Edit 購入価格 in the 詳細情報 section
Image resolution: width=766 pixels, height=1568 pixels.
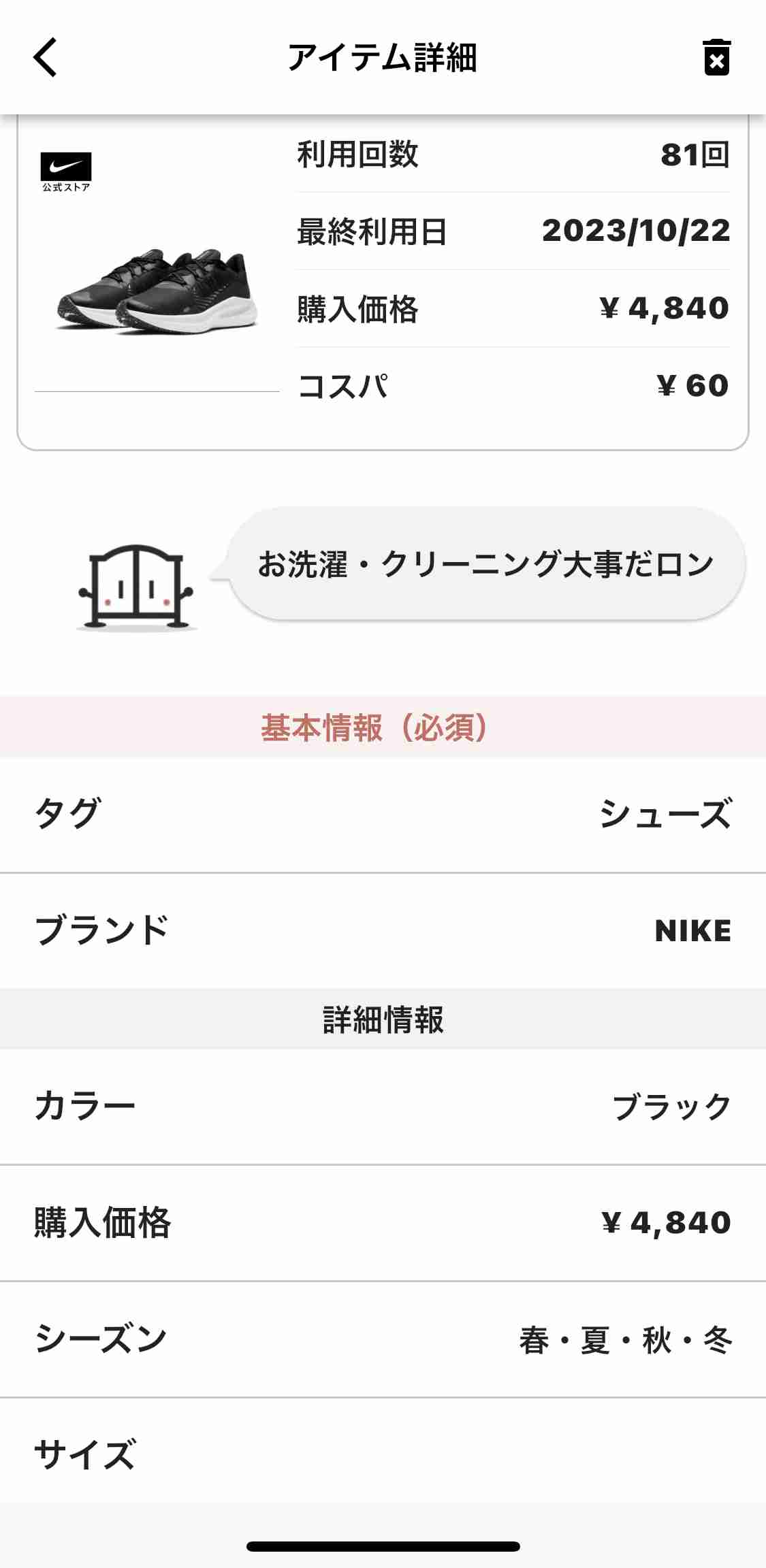click(383, 1223)
